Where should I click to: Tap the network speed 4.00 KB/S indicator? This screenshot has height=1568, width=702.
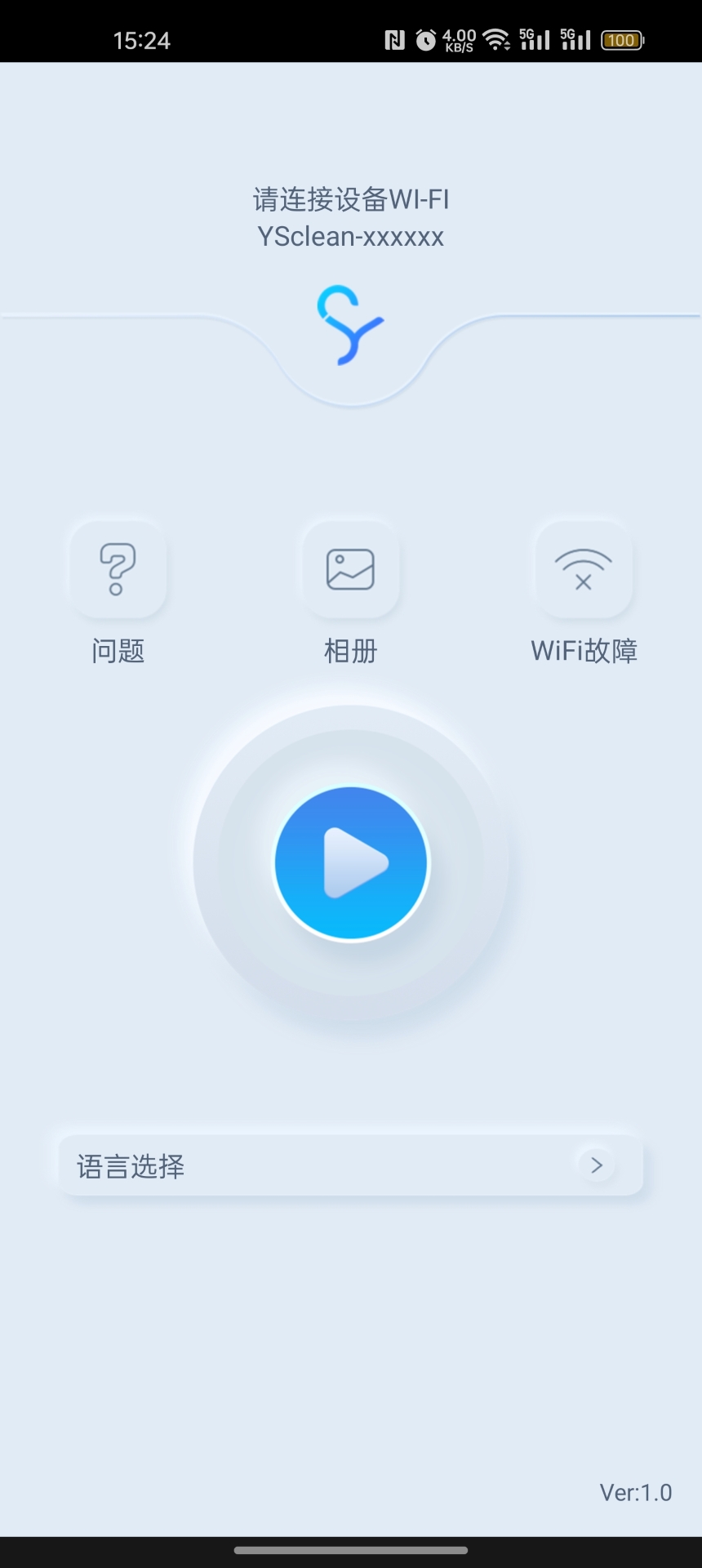tap(460, 39)
